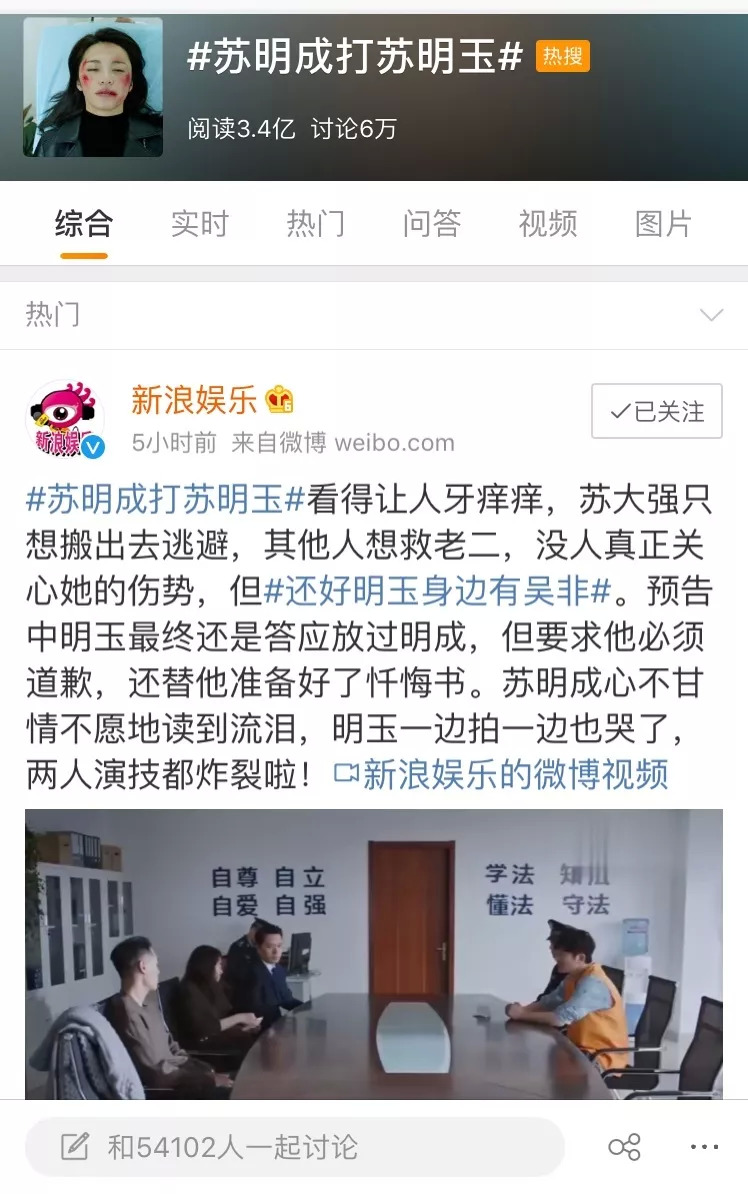The width and height of the screenshot is (748, 1194).
Task: Open the topic cover image
Action: 93,87
